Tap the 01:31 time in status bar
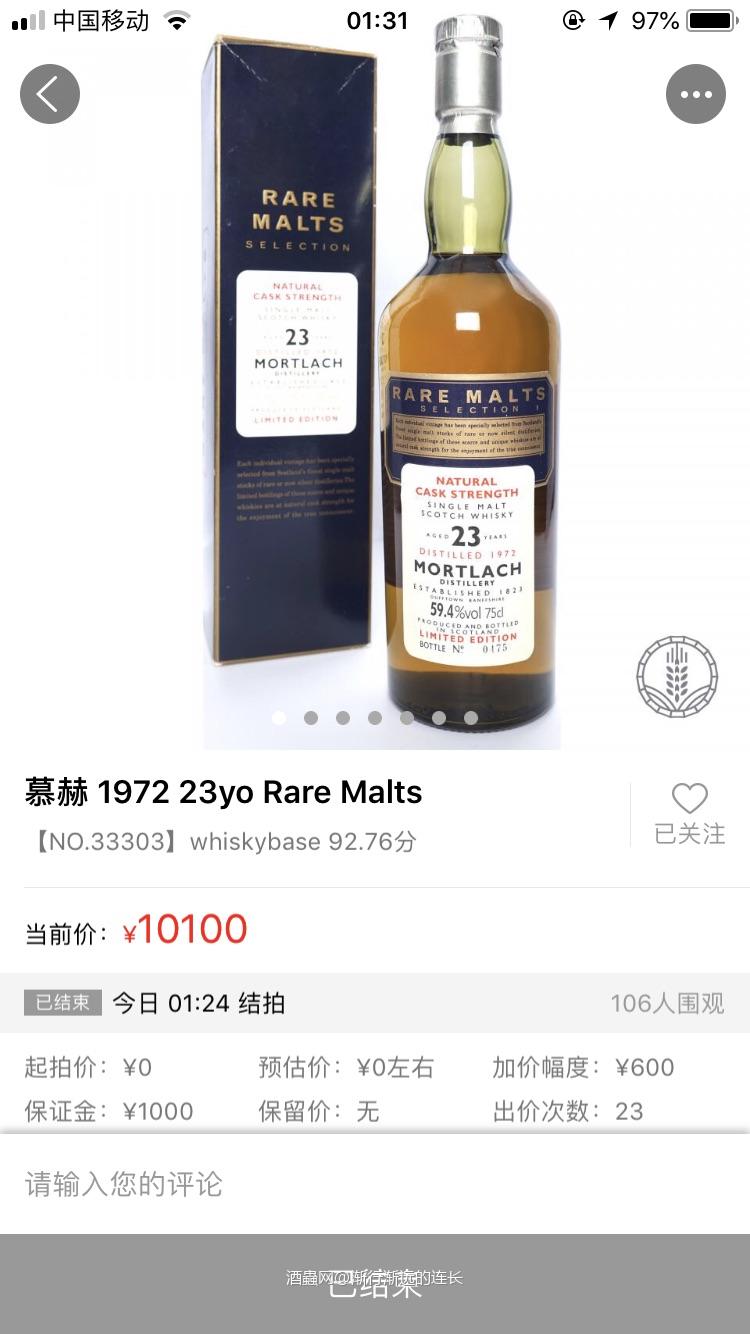The image size is (750, 1334). pyautogui.click(x=375, y=18)
